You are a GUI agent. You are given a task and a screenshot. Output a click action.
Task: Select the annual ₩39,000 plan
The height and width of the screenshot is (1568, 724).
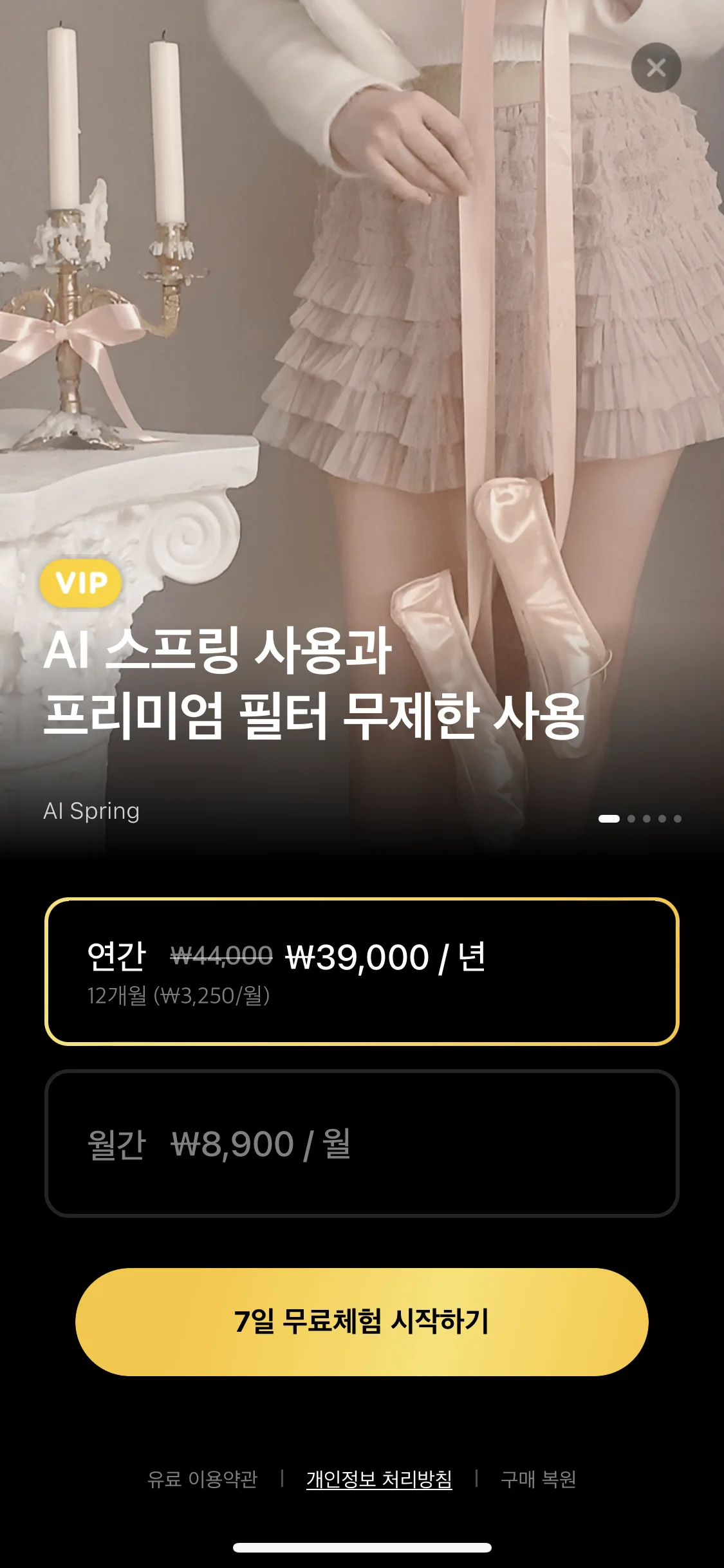pos(362,971)
